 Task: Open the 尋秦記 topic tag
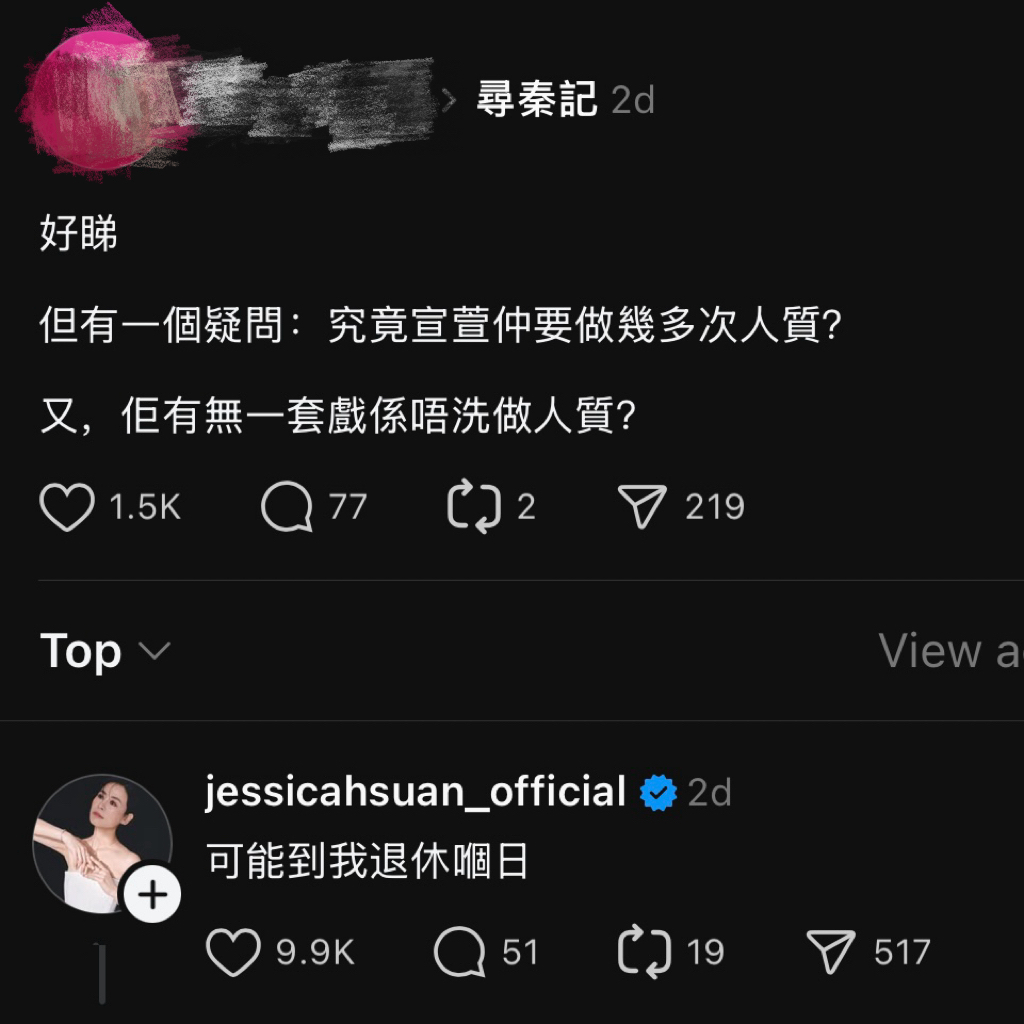pyautogui.click(x=536, y=100)
